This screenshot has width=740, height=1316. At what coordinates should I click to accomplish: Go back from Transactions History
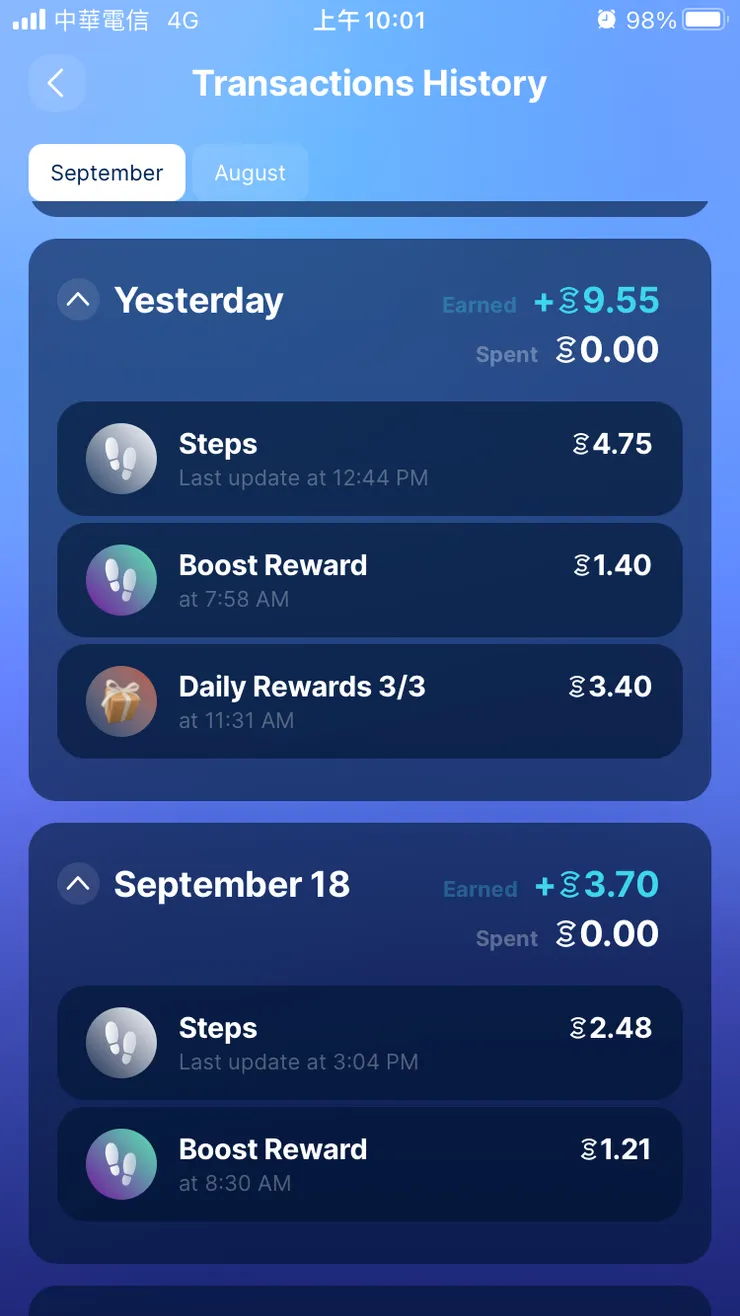tap(56, 83)
